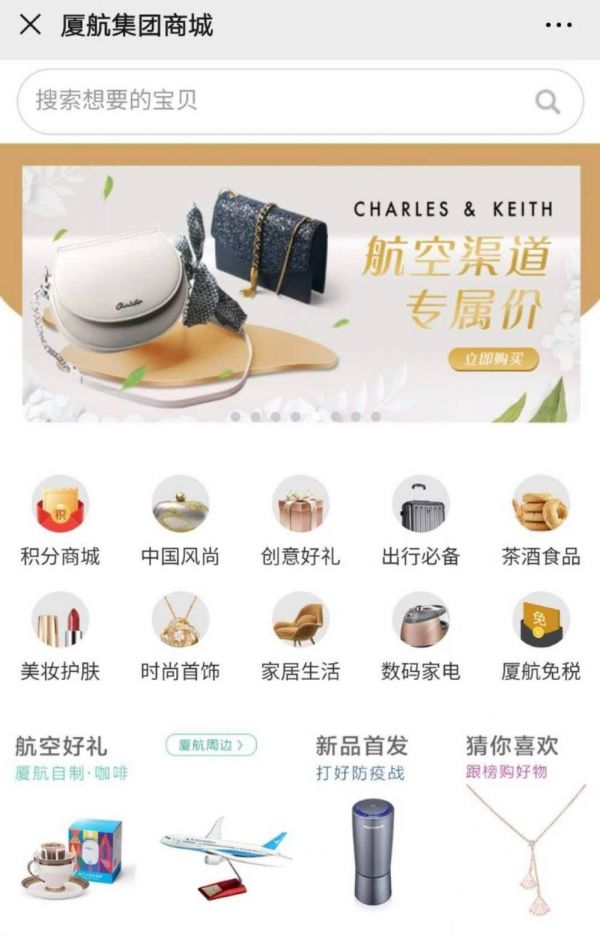Open the 厦航免税 category

(x=541, y=635)
